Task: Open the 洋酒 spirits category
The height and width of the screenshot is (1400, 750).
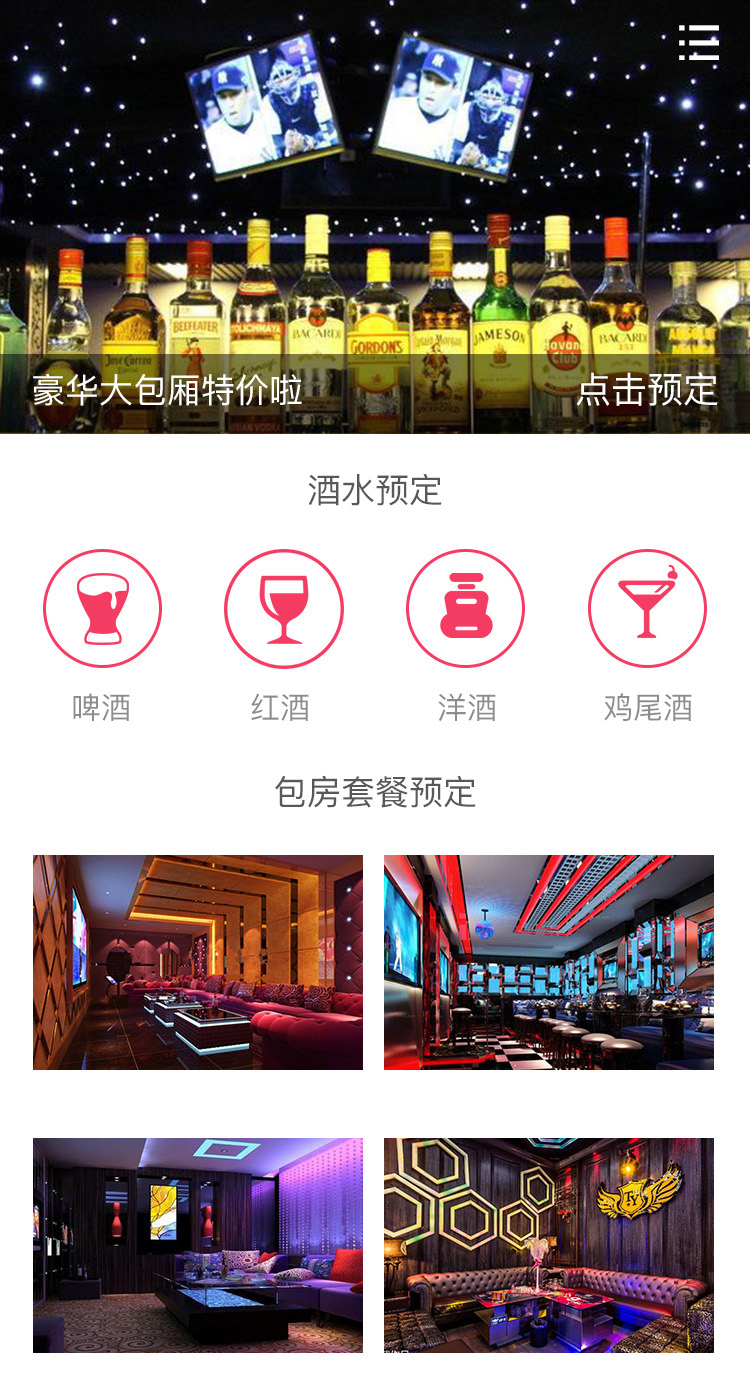Action: (466, 608)
